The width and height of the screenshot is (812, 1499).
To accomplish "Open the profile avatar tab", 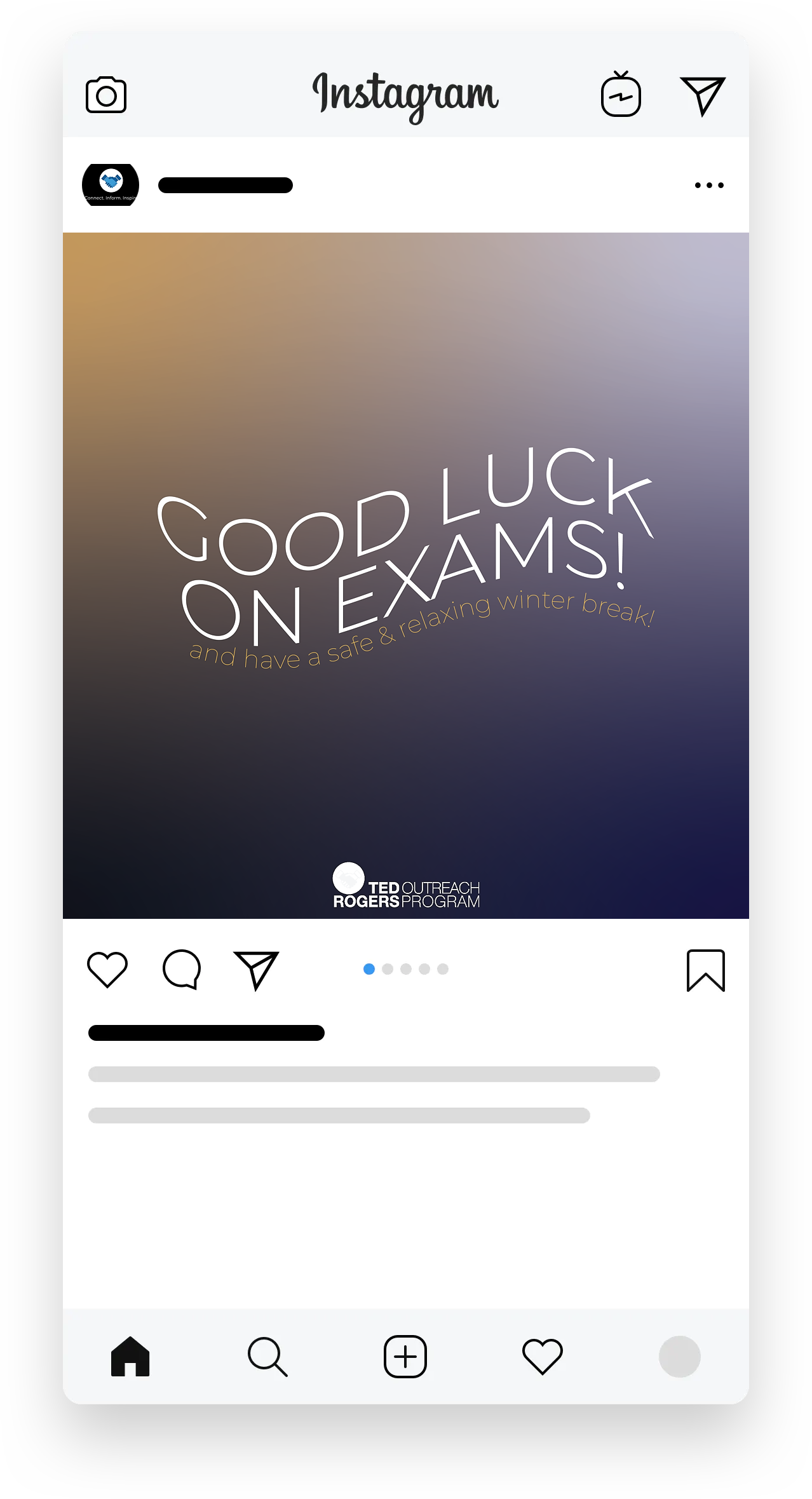I will [679, 1356].
